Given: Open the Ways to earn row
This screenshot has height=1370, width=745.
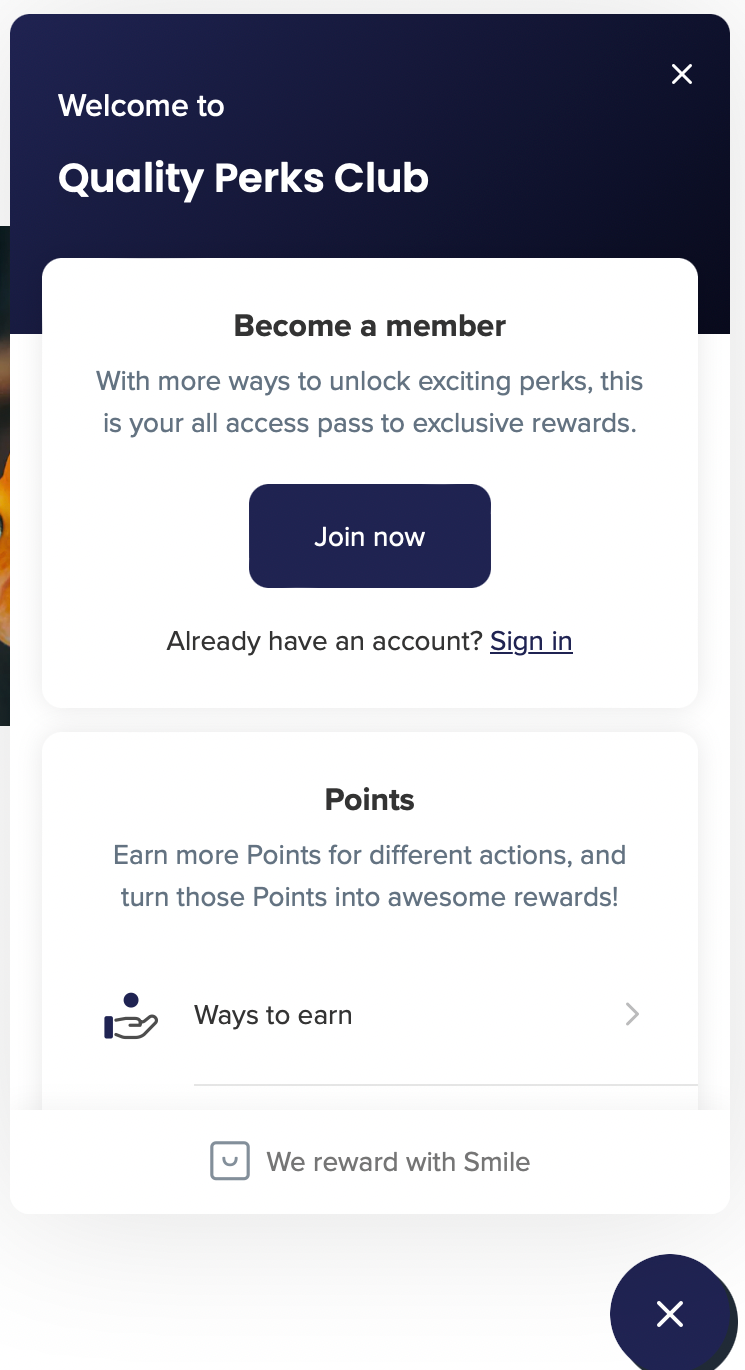Looking at the screenshot, I should click(x=370, y=1015).
